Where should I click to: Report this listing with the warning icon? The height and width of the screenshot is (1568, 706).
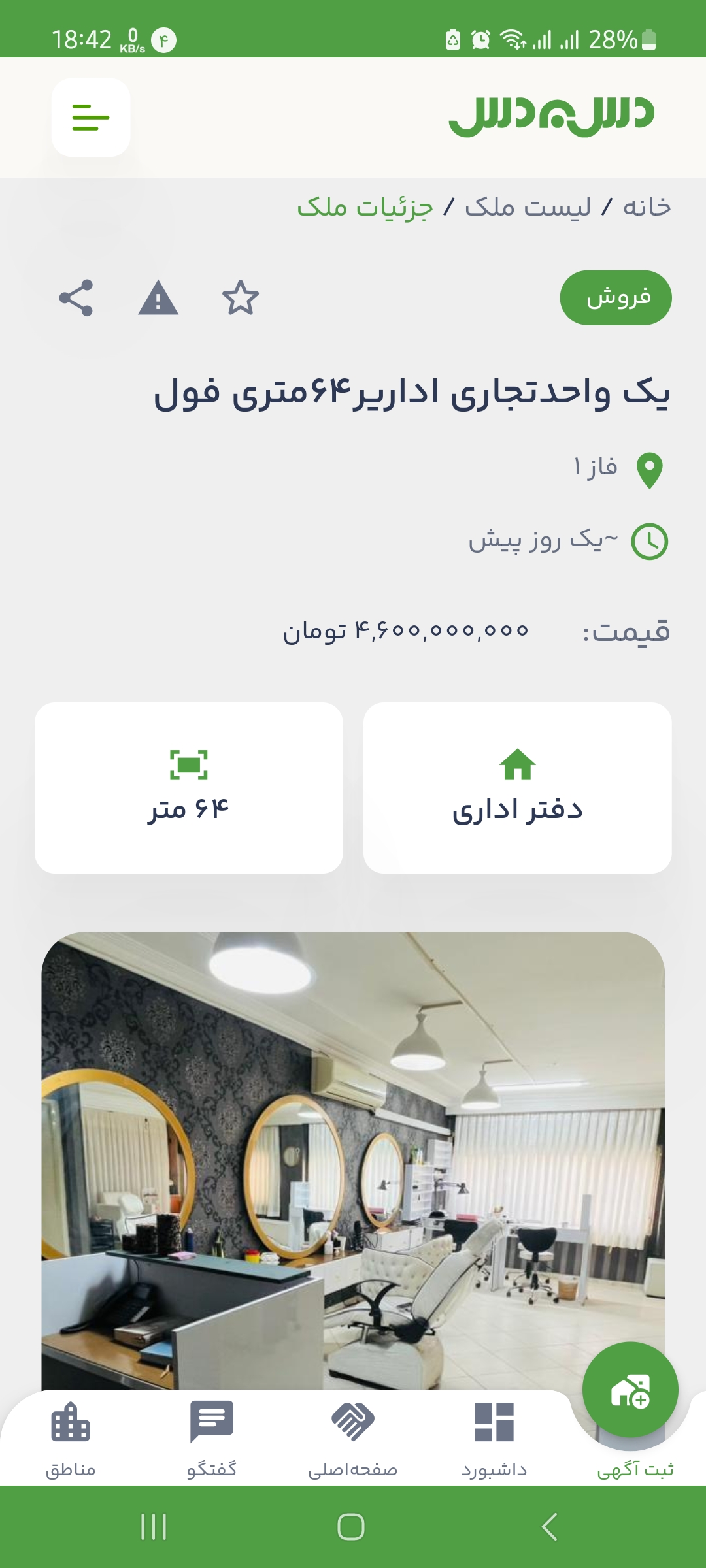coord(158,298)
